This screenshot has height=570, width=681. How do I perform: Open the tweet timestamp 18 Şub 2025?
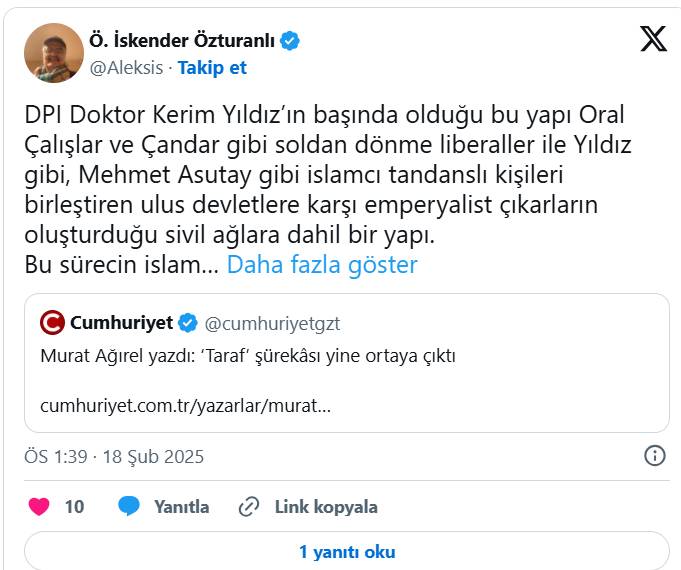point(114,456)
